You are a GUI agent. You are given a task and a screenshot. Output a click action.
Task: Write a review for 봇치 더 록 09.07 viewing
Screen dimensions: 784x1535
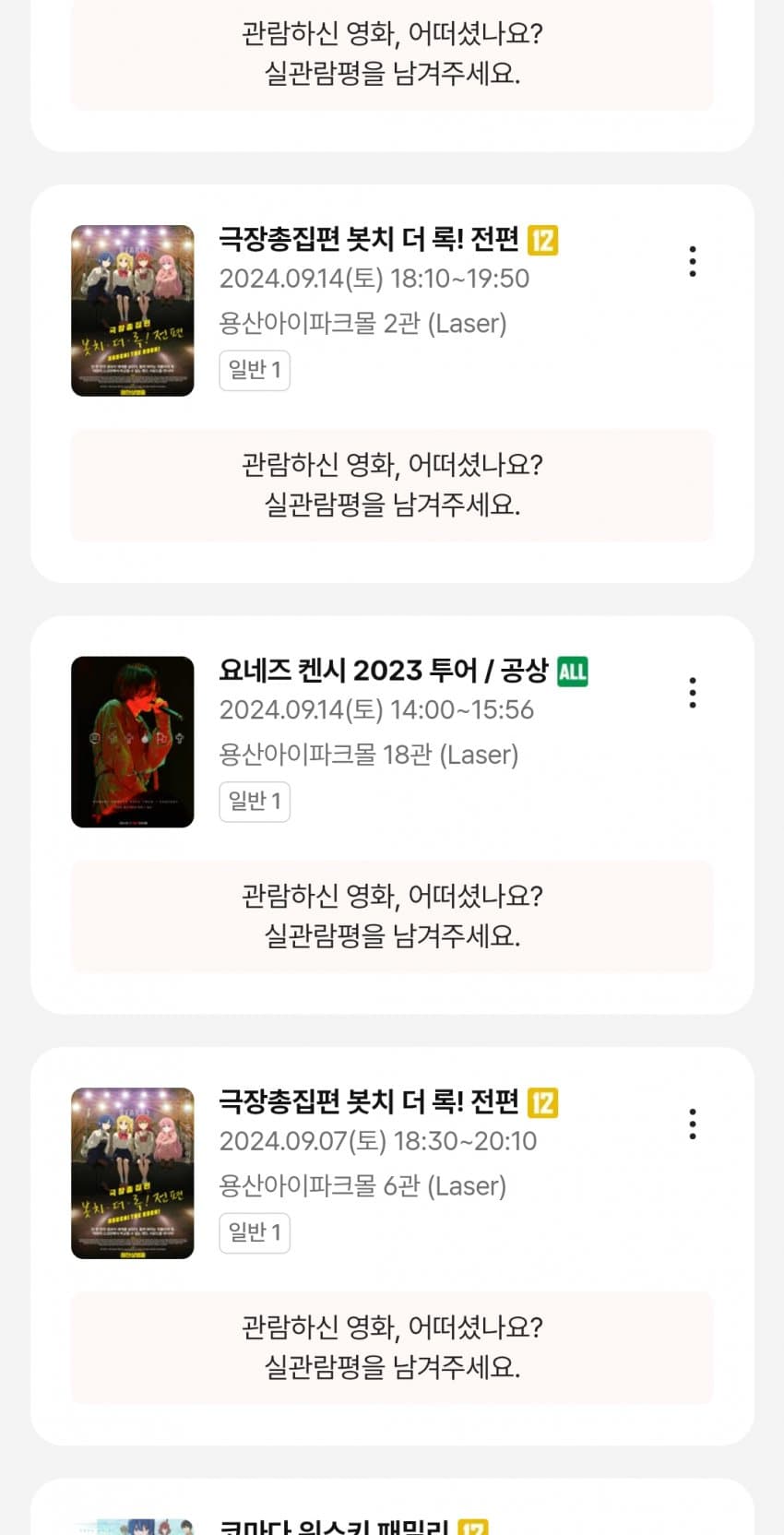point(392,1347)
